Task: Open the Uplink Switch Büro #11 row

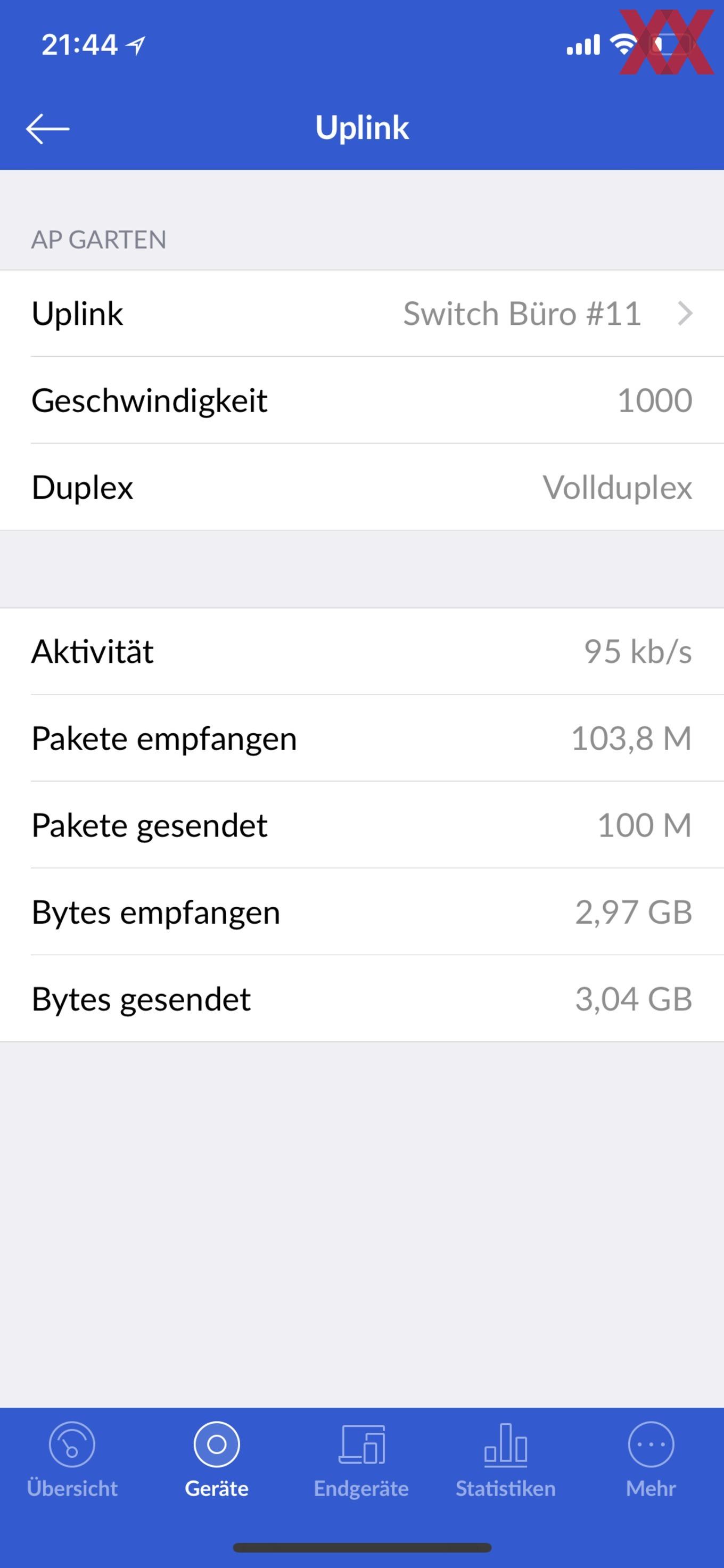Action: (x=362, y=314)
